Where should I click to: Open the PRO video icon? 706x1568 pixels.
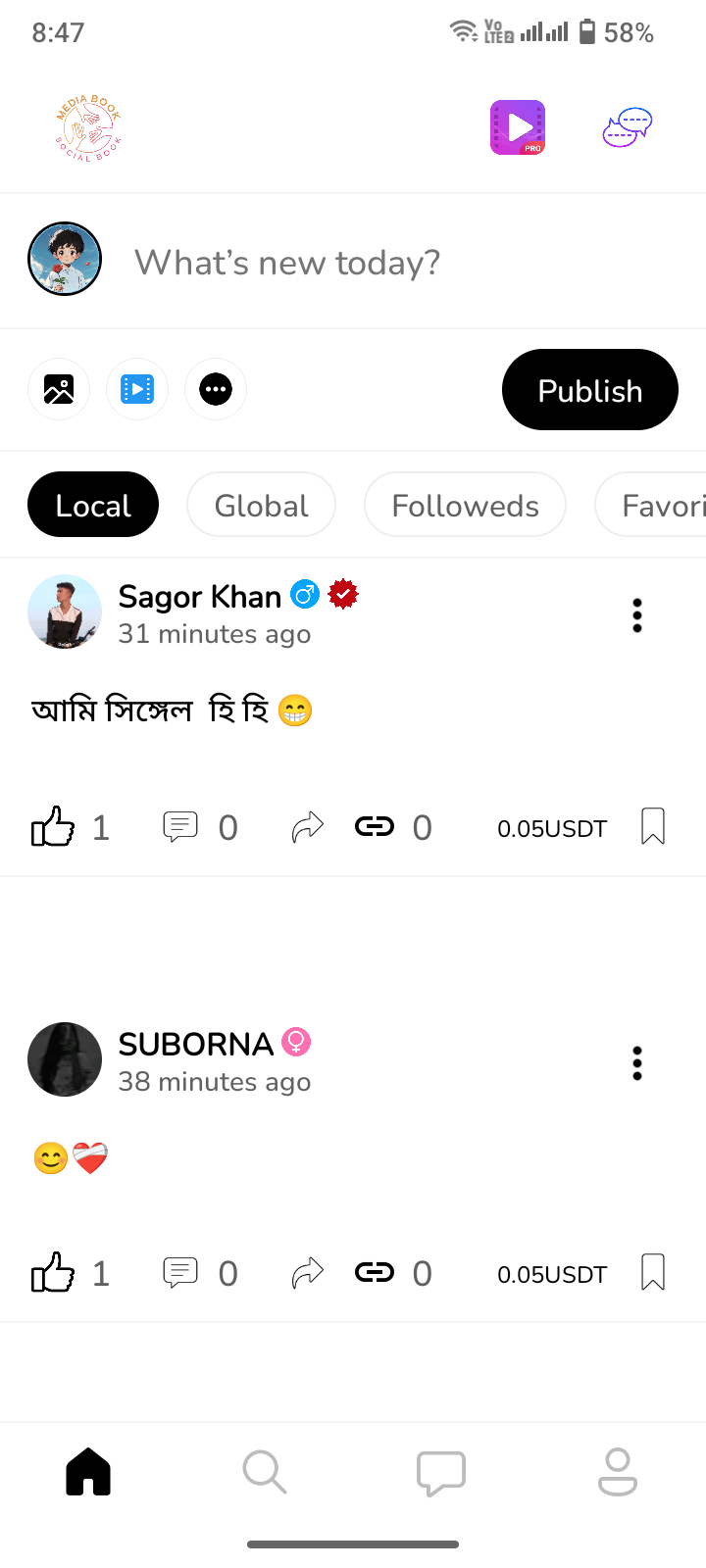[x=518, y=127]
